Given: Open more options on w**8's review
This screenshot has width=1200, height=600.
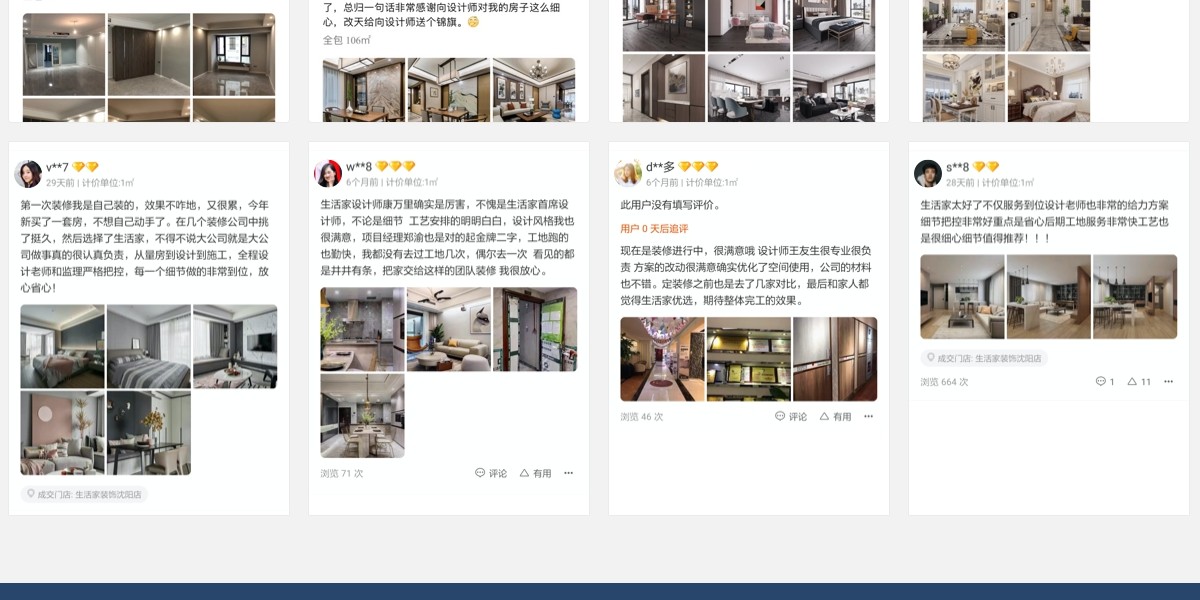Looking at the screenshot, I should [x=568, y=473].
